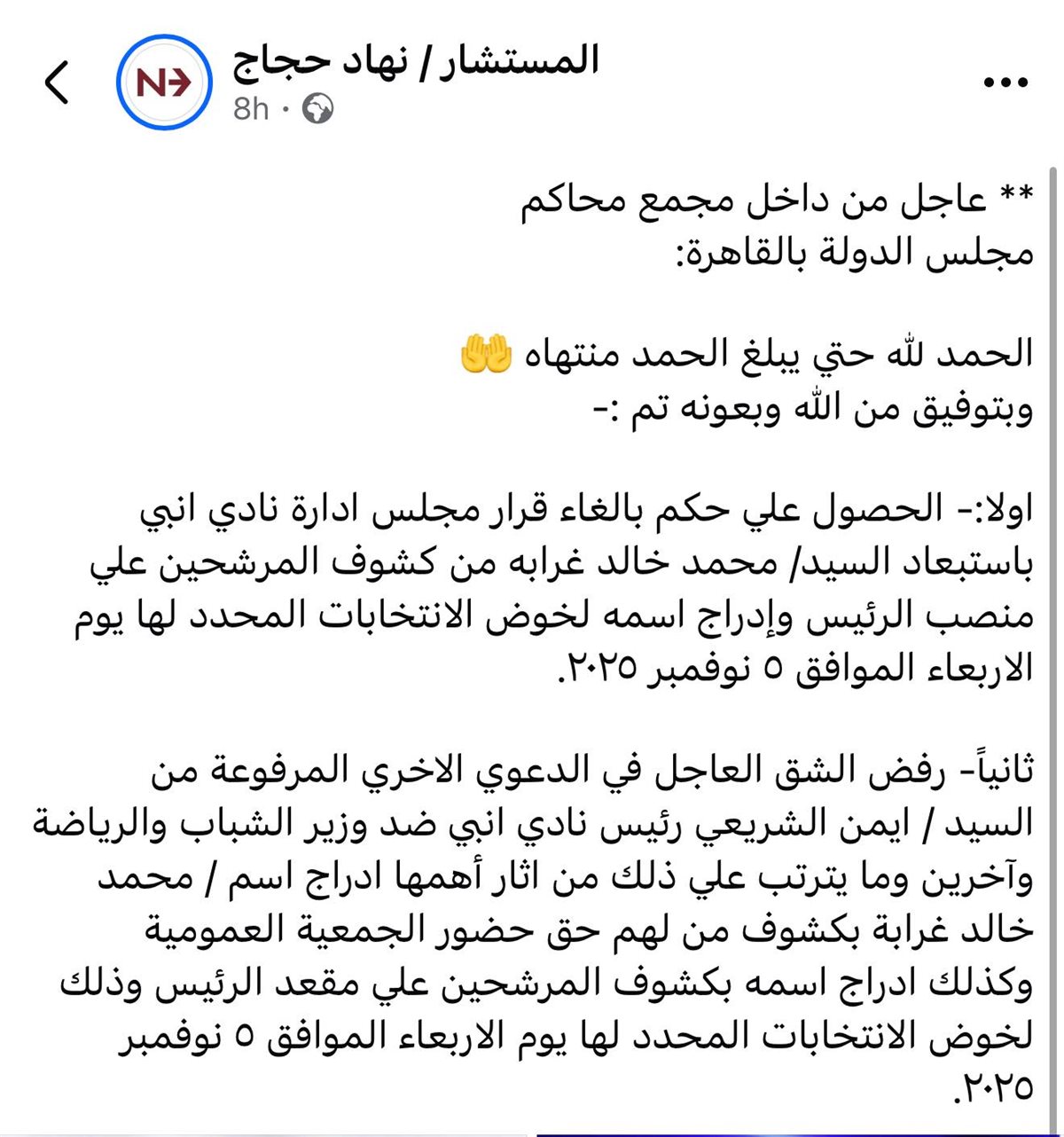Image resolution: width=1064 pixels, height=1137 pixels.
Task: Open the post's three-dot options menu
Action: point(1006,83)
